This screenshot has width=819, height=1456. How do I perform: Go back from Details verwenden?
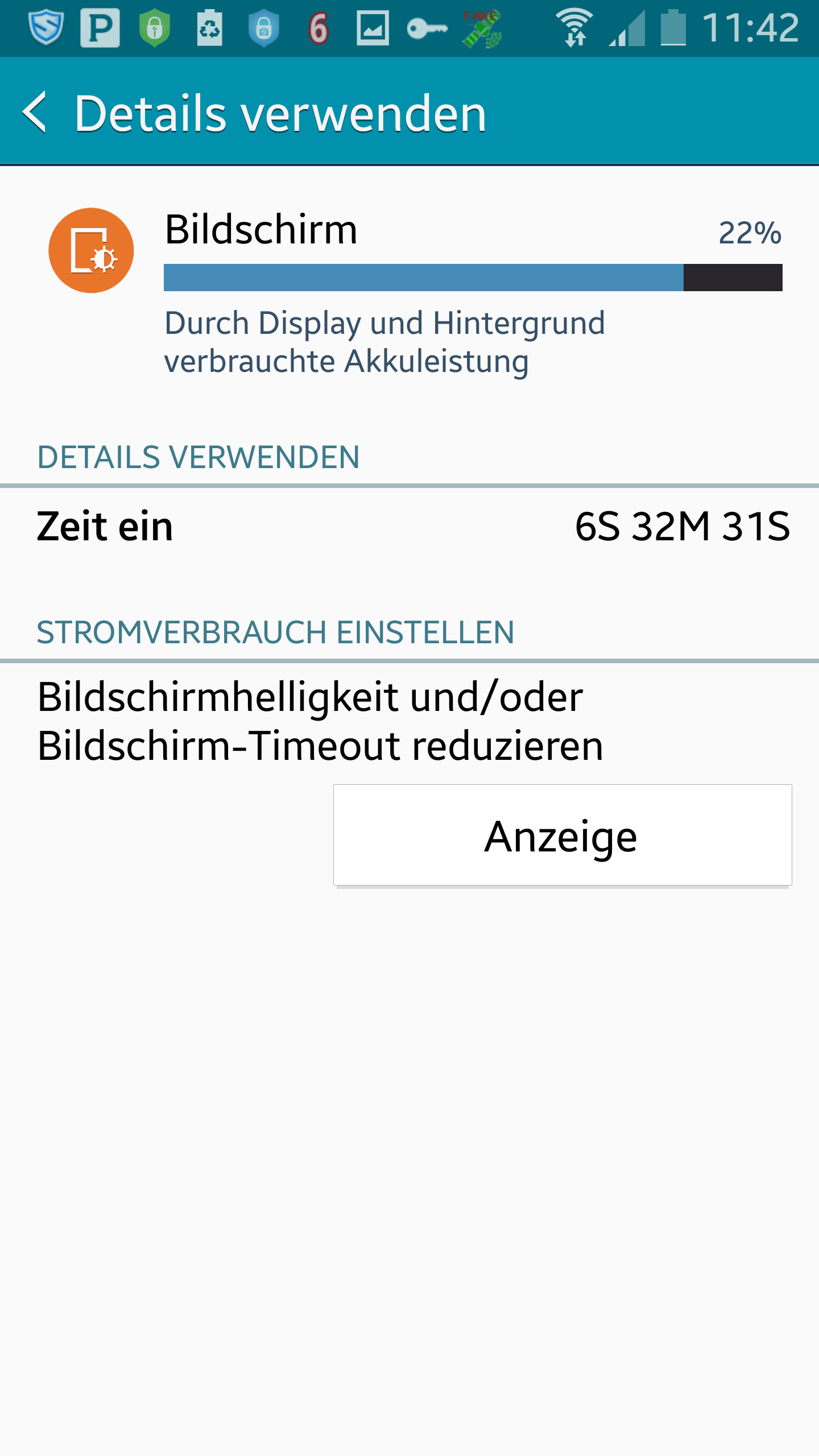35,113
